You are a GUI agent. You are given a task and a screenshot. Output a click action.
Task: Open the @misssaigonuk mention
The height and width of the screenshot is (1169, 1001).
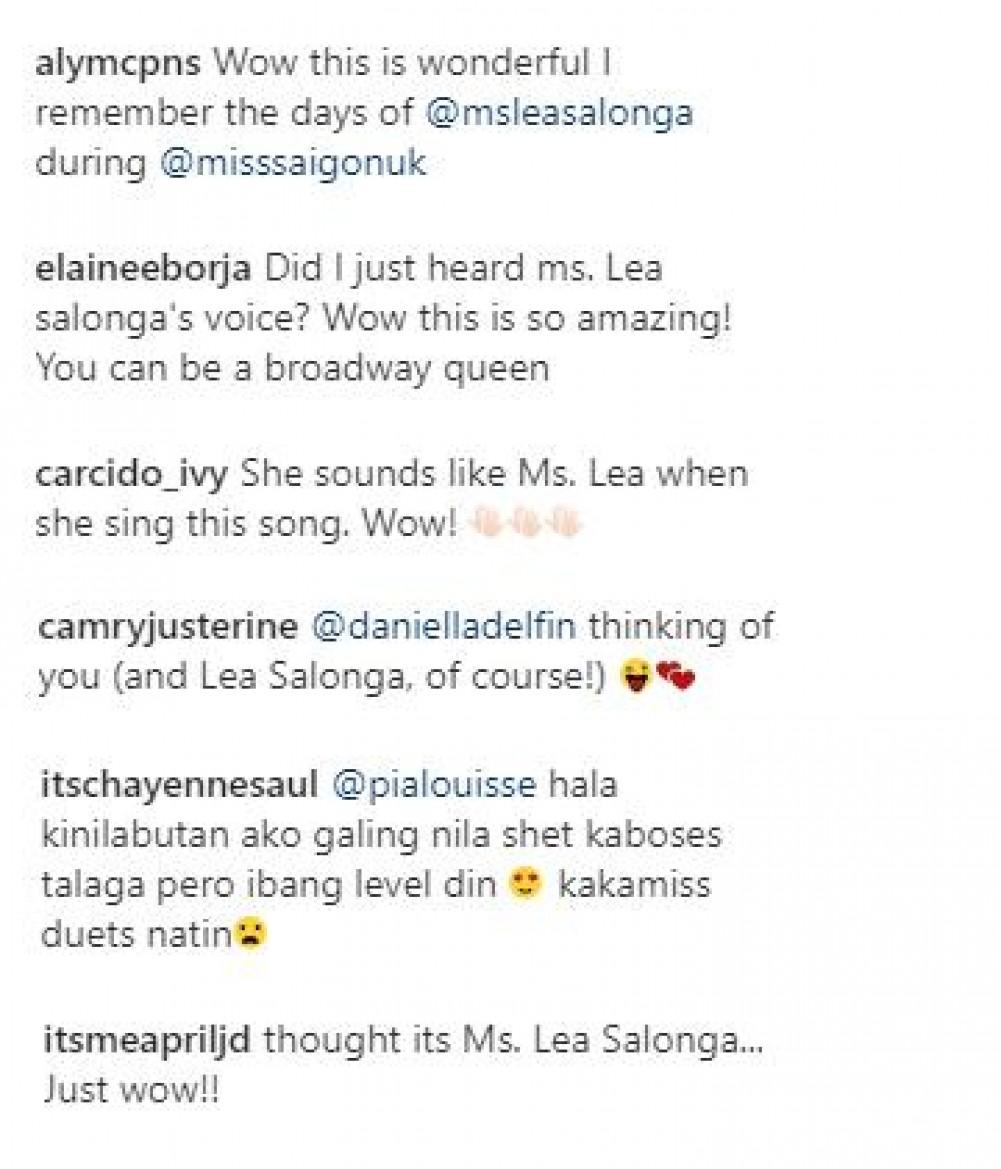pyautogui.click(x=293, y=163)
